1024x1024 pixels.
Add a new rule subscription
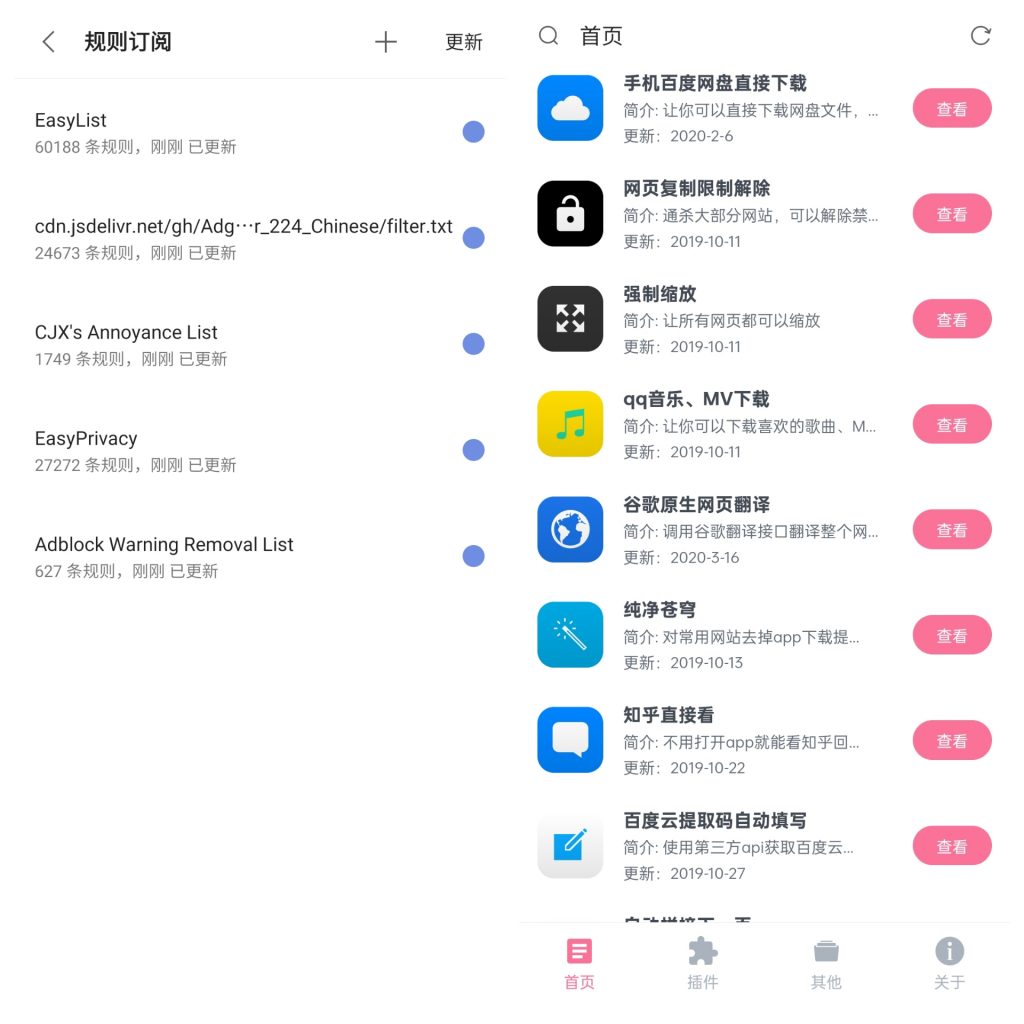tap(386, 42)
